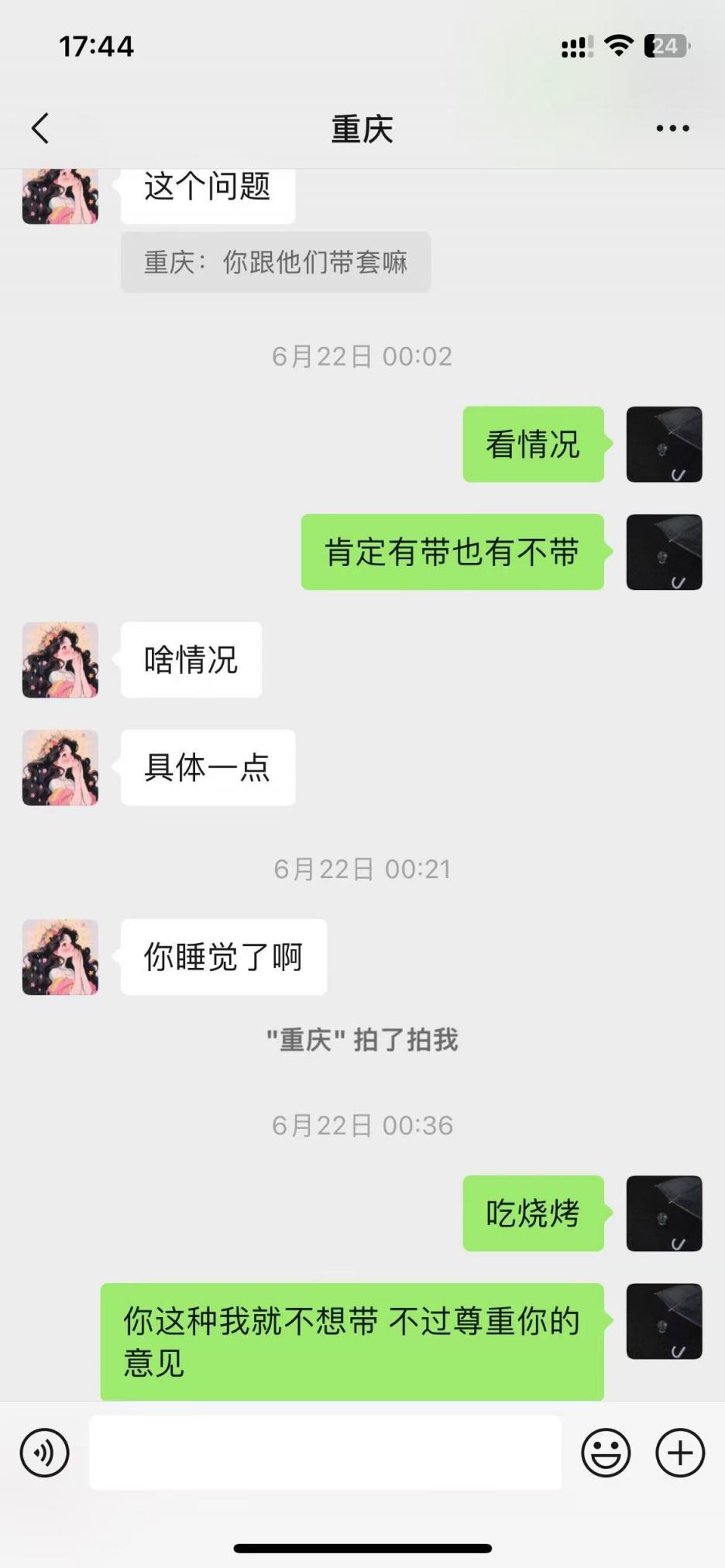The width and height of the screenshot is (725, 1568).
Task: Open the three-dot chat info menu
Action: pos(672,129)
